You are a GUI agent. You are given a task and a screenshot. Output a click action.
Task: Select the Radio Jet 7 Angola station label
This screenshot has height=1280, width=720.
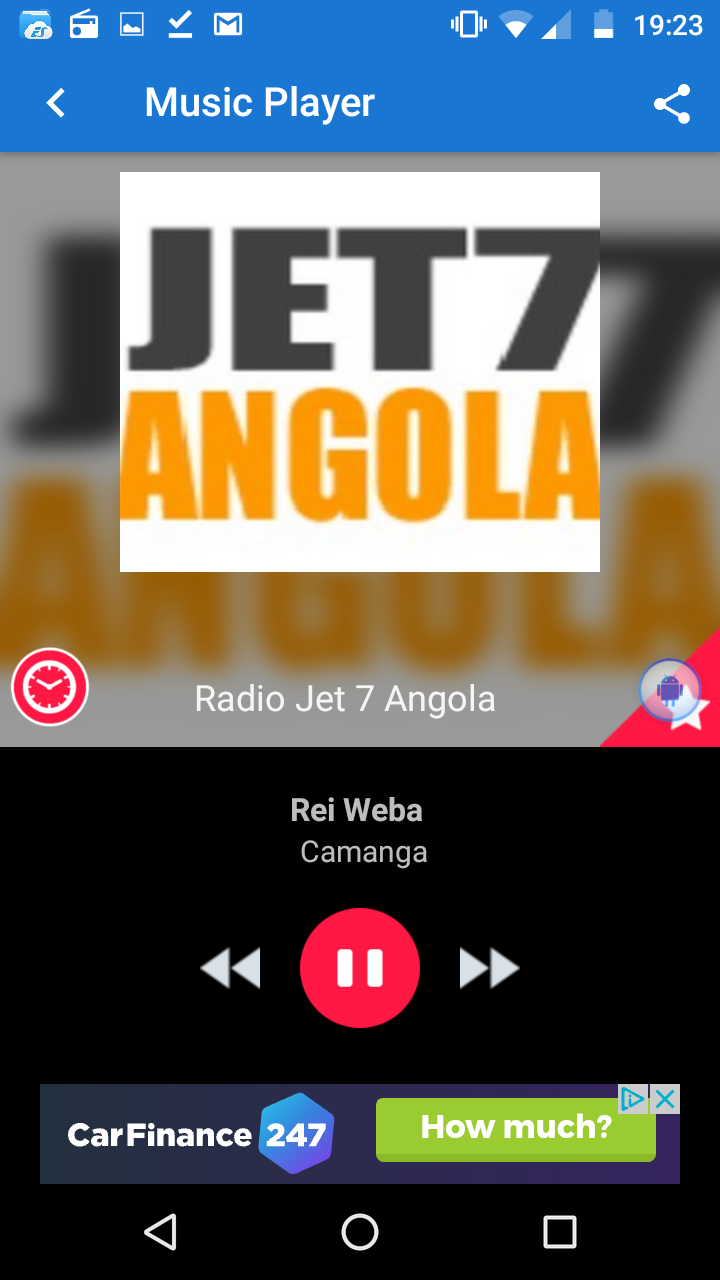coord(345,698)
